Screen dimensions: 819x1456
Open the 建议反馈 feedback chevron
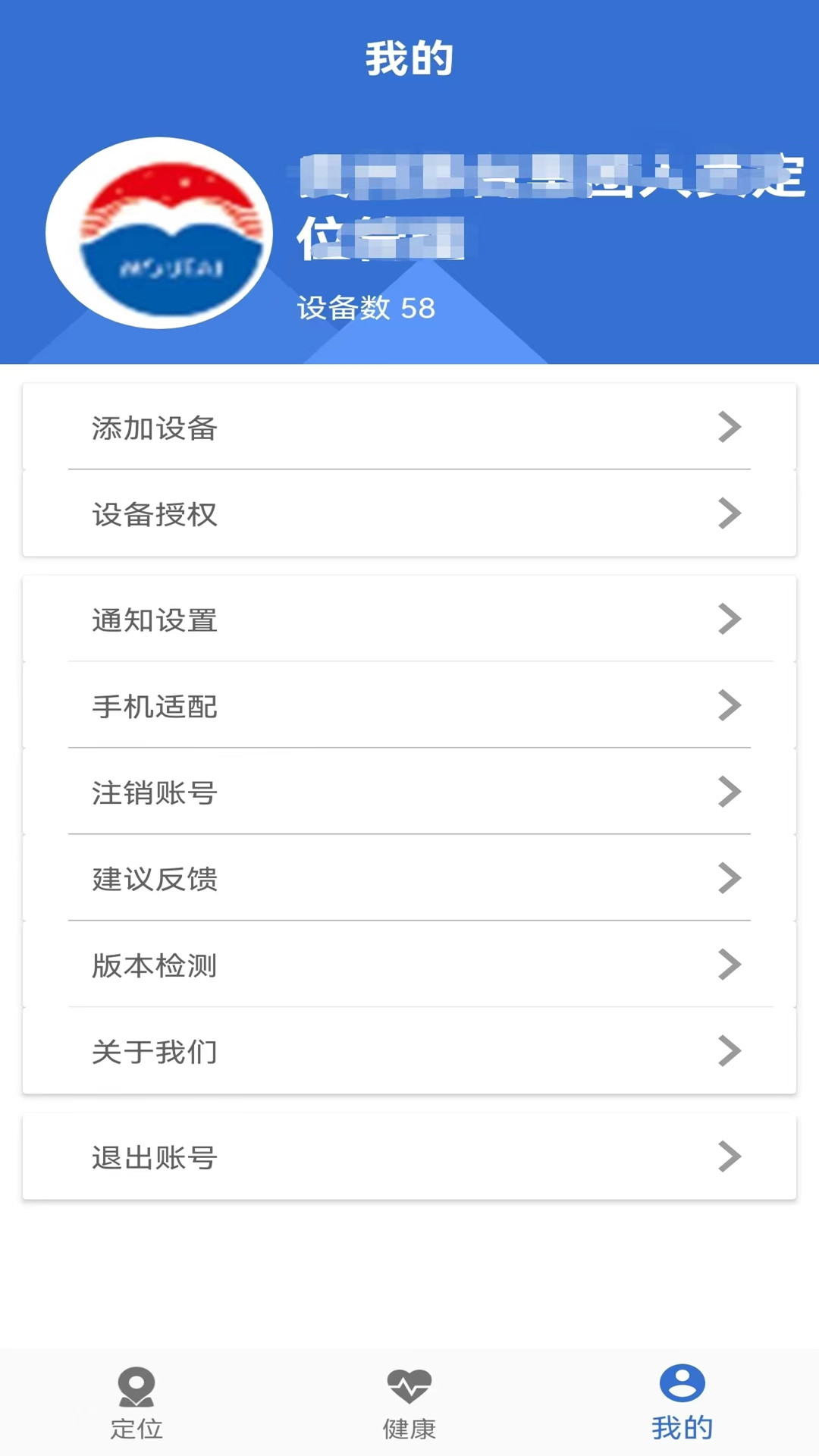[730, 878]
